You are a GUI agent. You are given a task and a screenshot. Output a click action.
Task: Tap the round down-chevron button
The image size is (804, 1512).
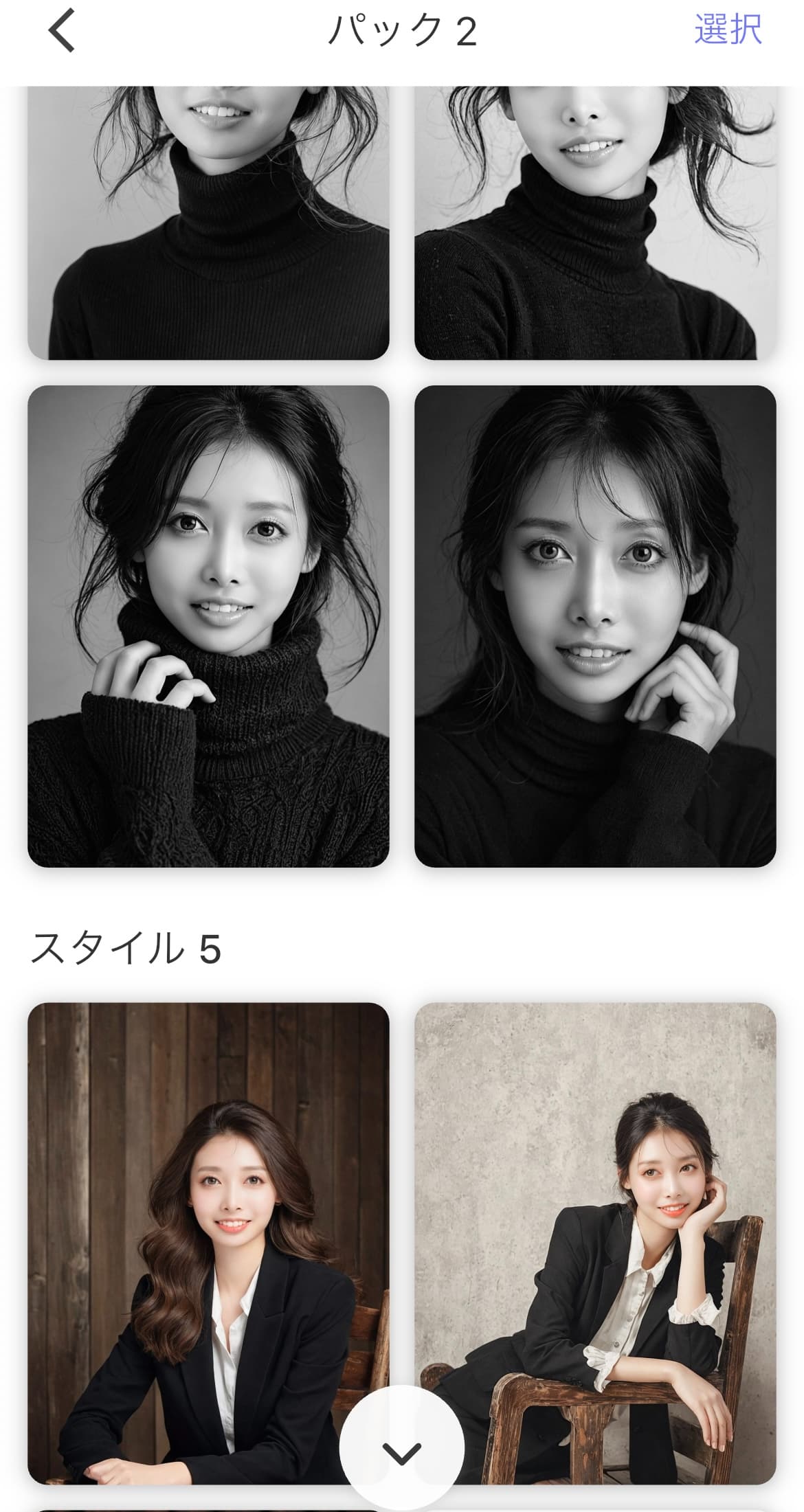[401, 1448]
